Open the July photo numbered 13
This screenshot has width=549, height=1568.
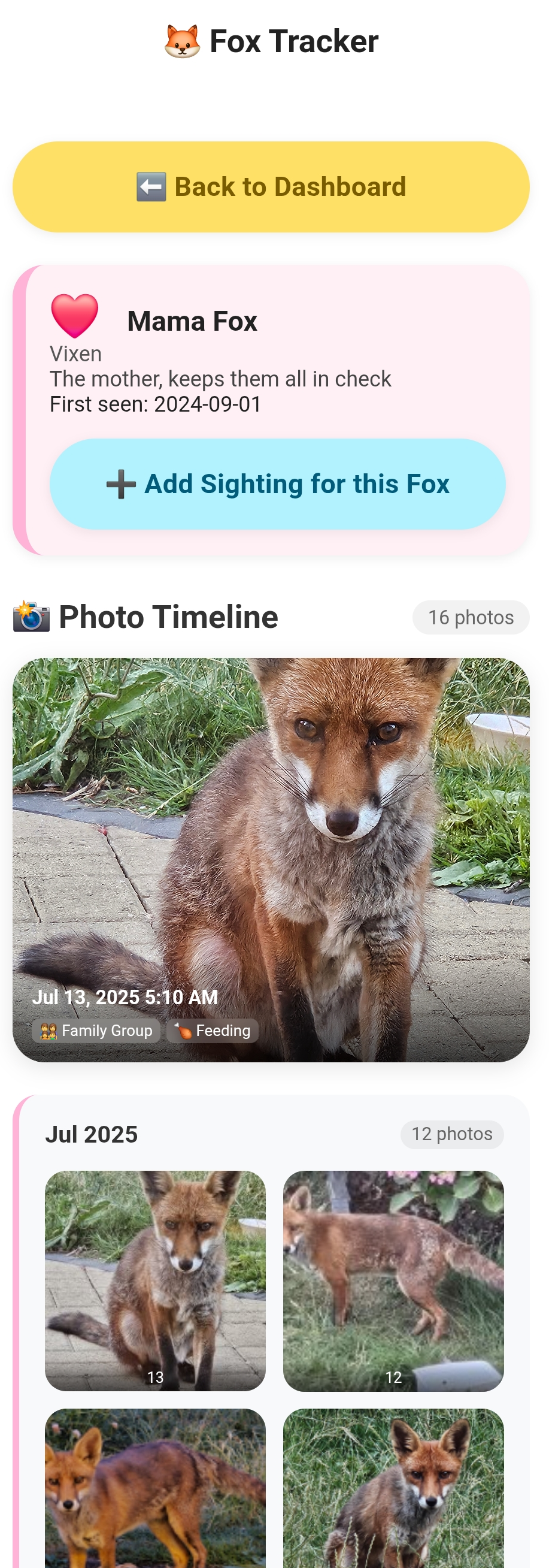(155, 1280)
